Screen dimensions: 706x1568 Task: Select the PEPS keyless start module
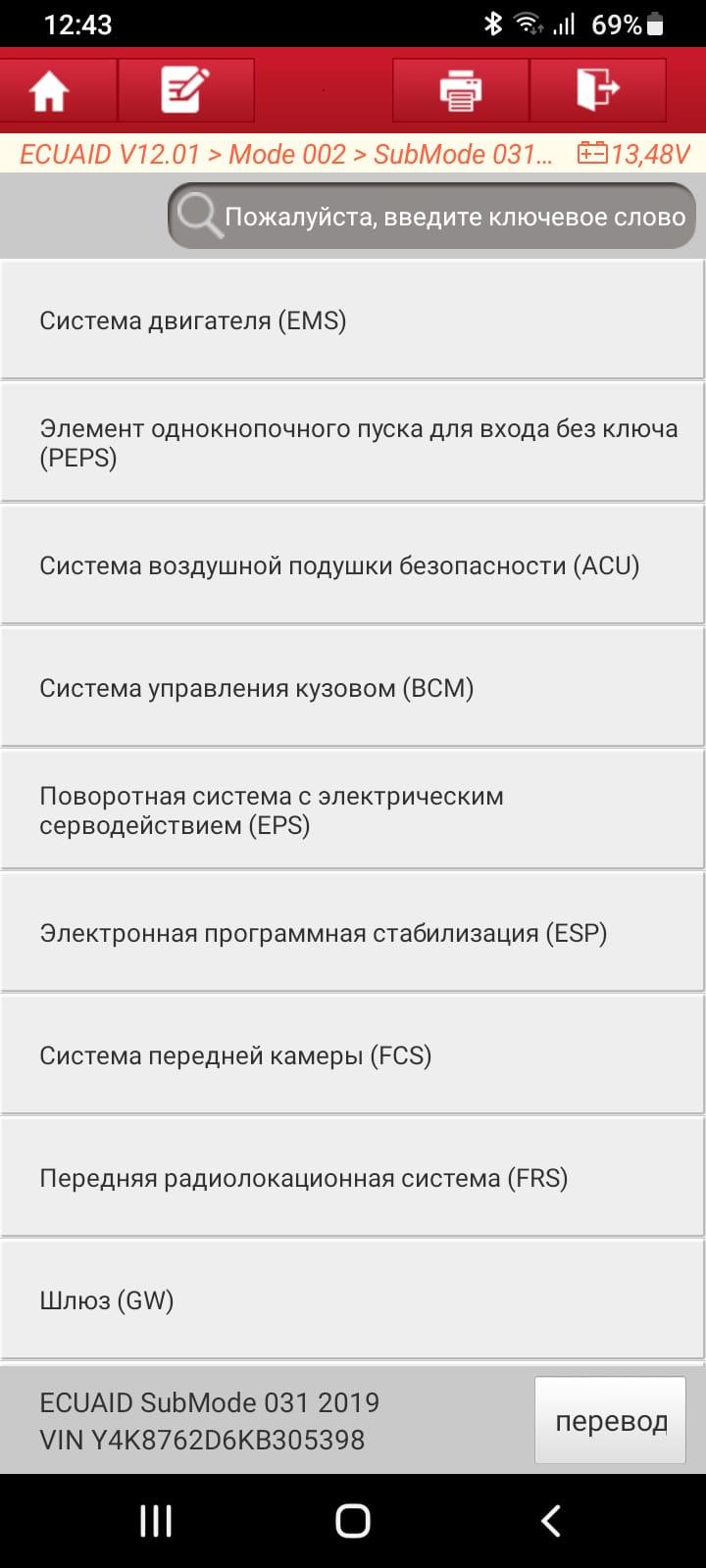(x=352, y=443)
